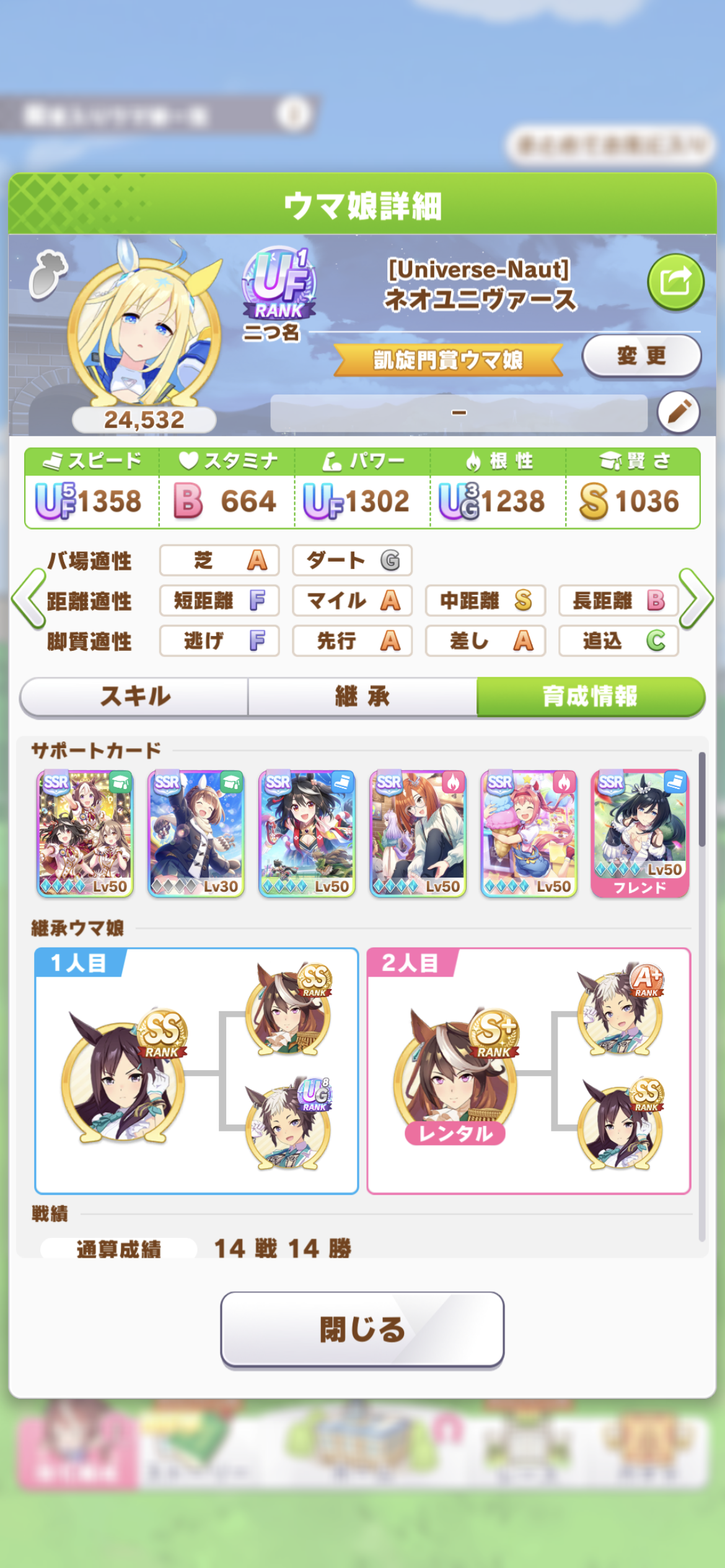Tap the carrot icon beside the portrait
Image resolution: width=725 pixels, height=1568 pixels.
click(47, 276)
